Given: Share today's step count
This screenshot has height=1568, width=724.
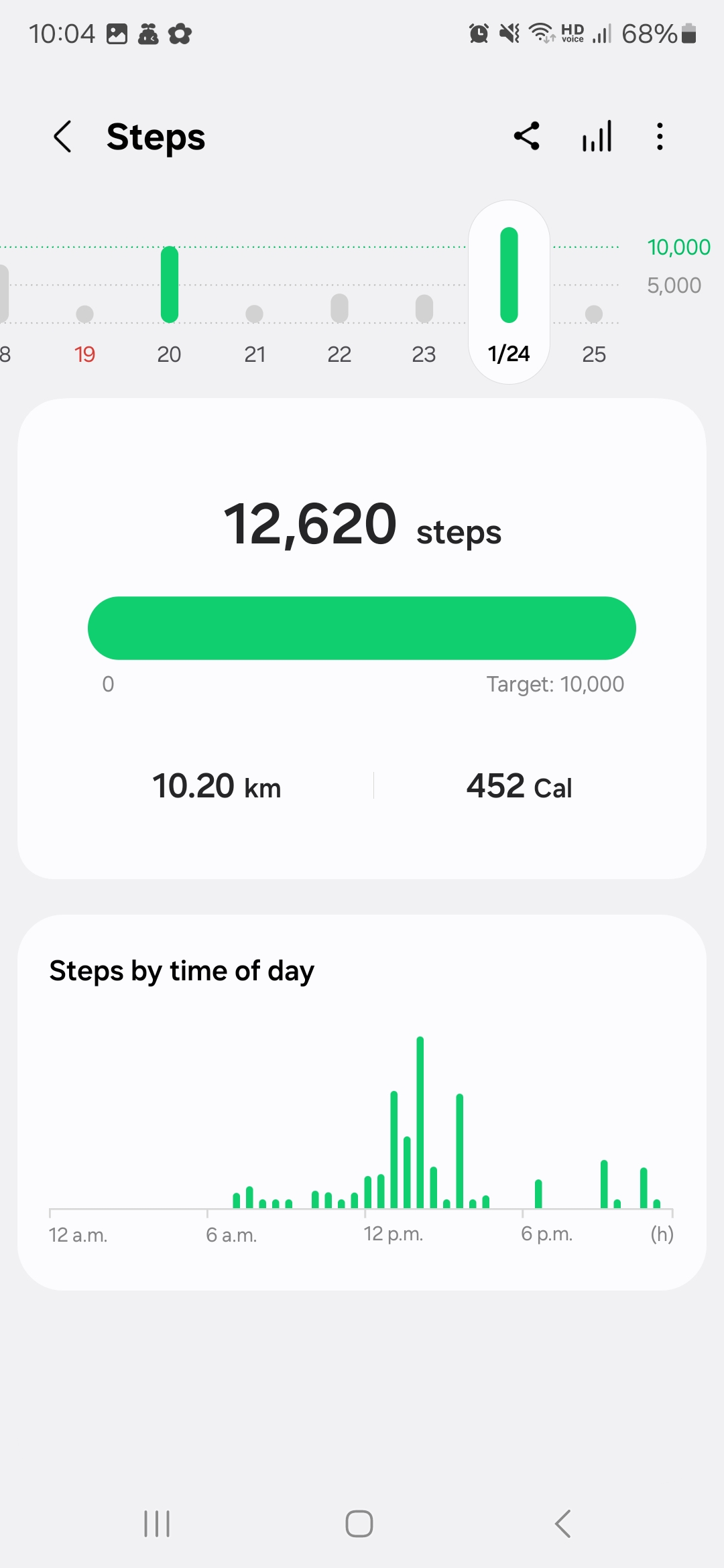Looking at the screenshot, I should 527,136.
